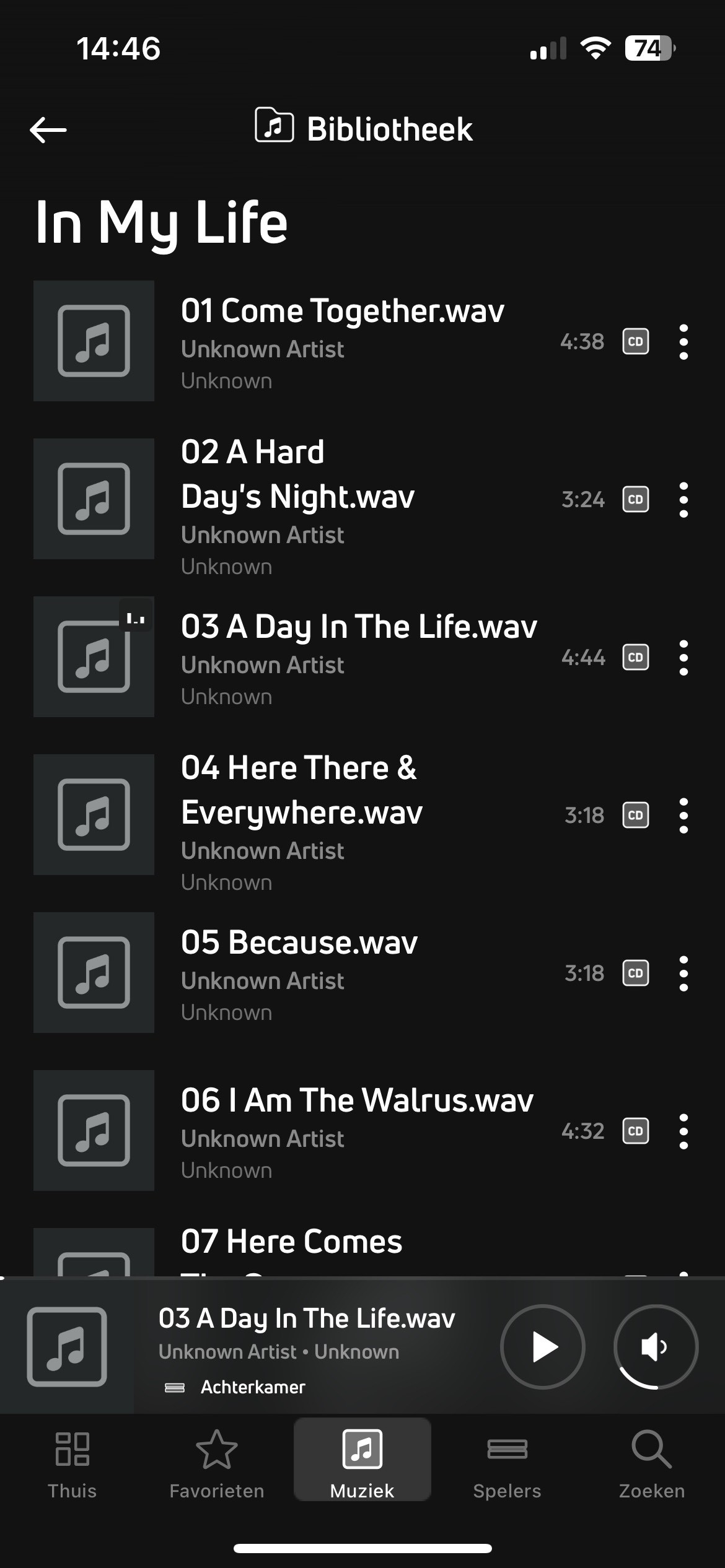The width and height of the screenshot is (725, 1568).
Task: Open options for 06 I Am The Walrus.wav
Action: coord(683,1131)
